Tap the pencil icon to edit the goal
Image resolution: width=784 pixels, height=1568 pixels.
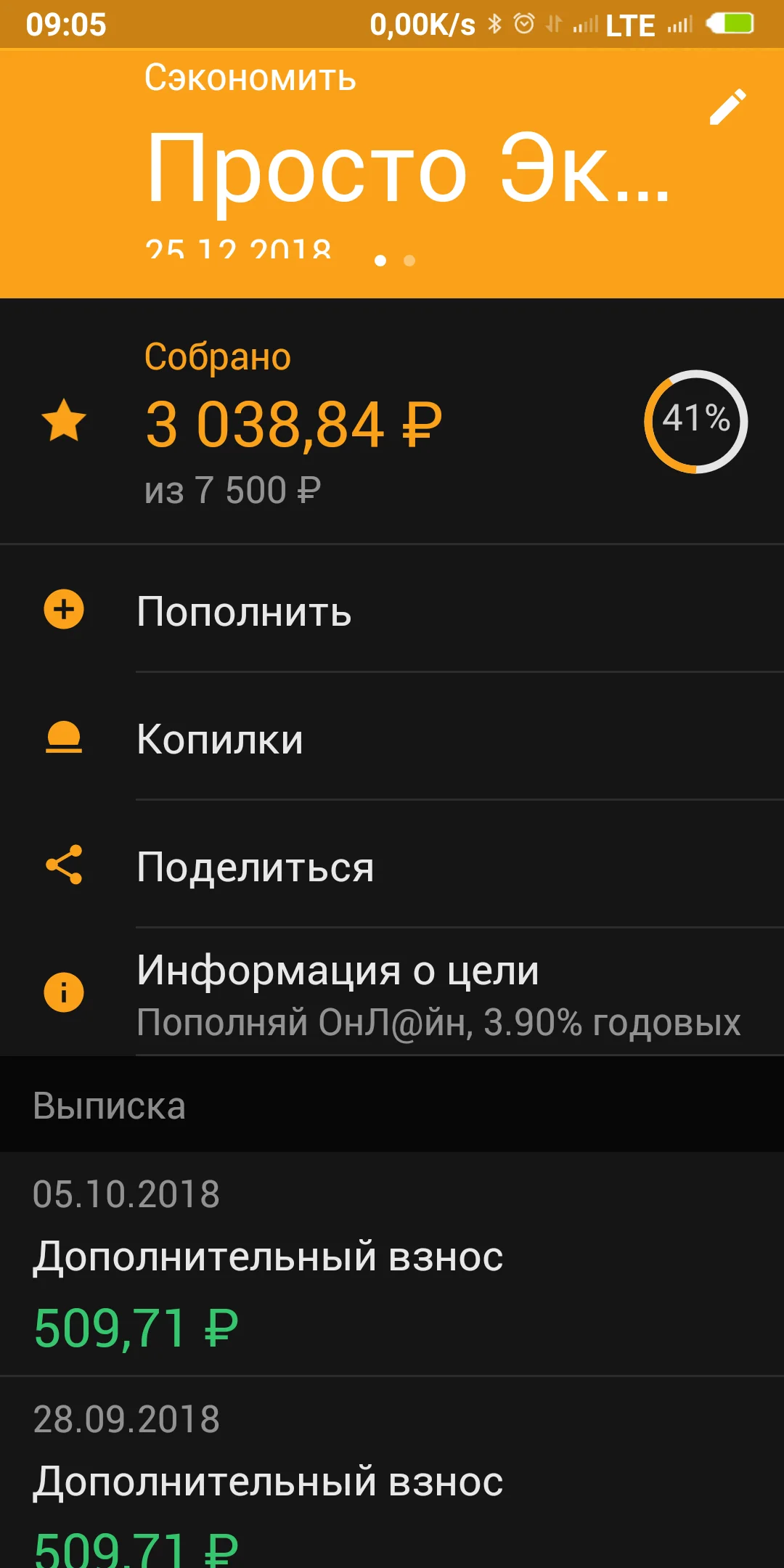727,107
